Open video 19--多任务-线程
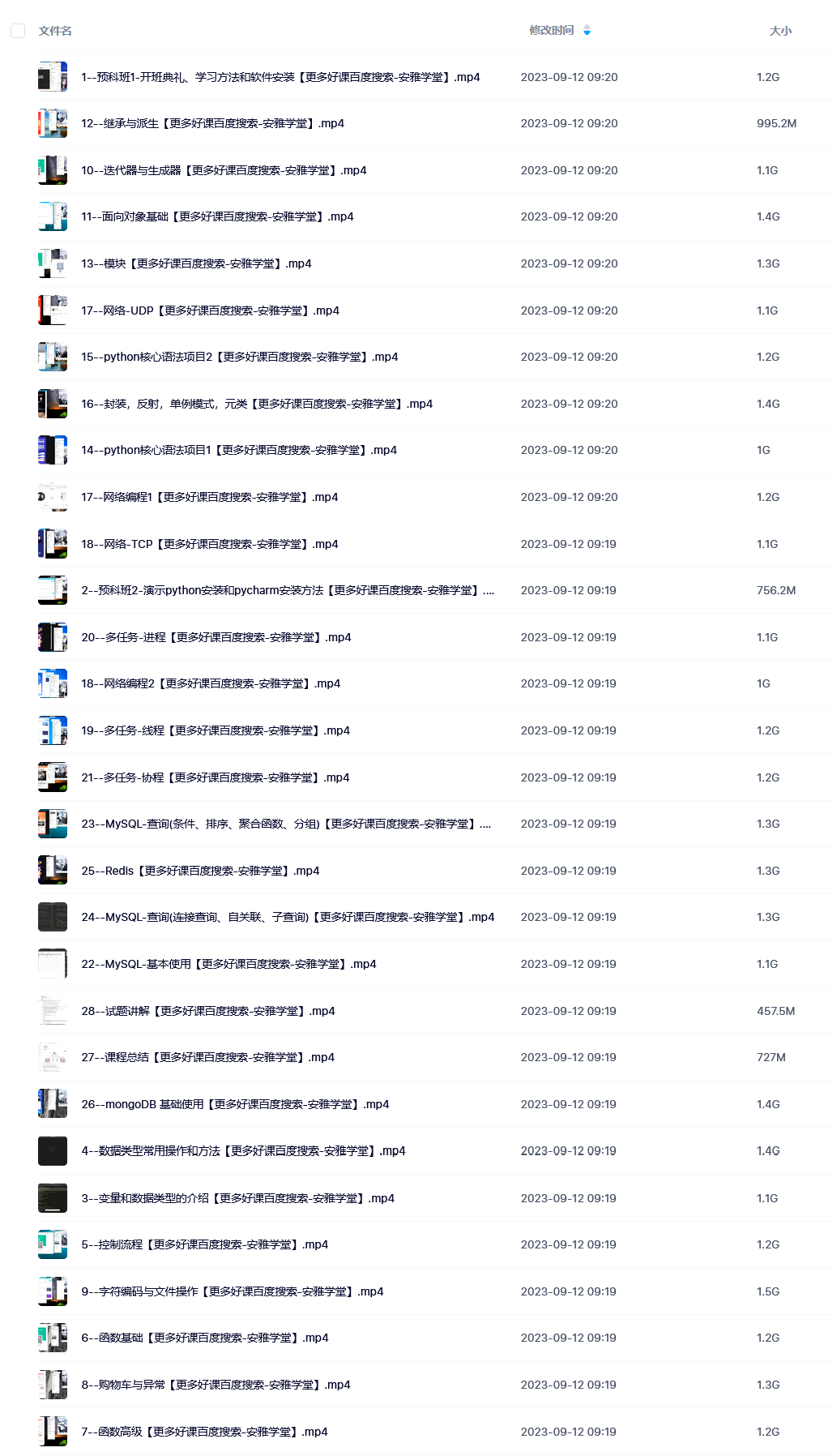 [216, 730]
